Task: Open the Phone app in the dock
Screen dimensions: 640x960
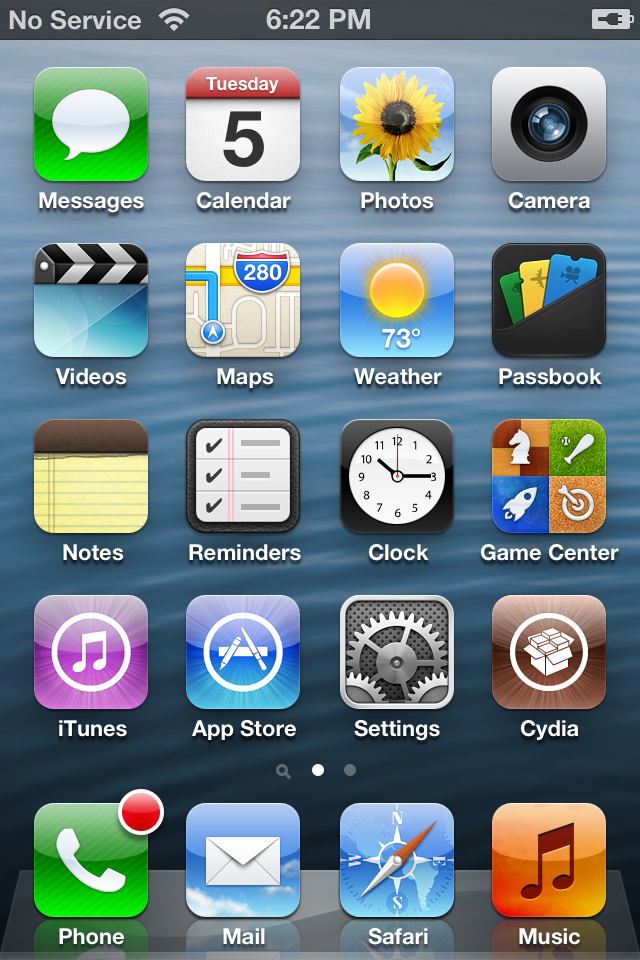Action: click(x=91, y=861)
